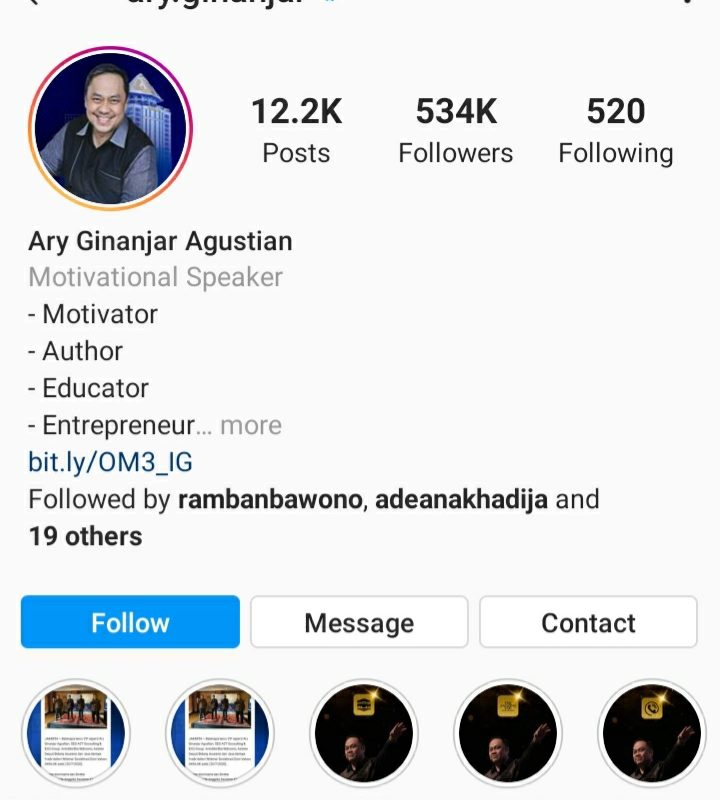Screen dimensions: 720x800
Task: Open the third story highlight
Action: (363, 736)
